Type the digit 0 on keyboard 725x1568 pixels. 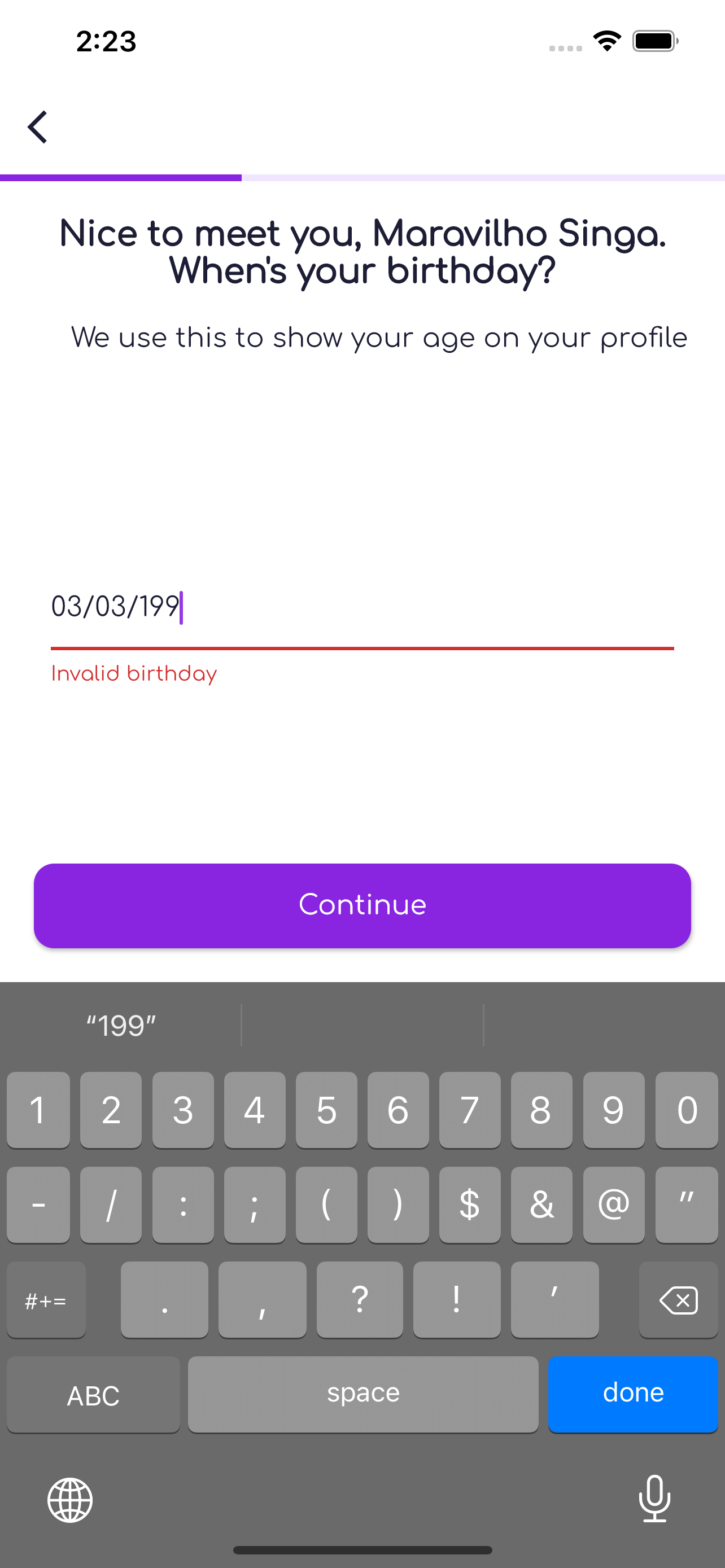coord(686,1110)
